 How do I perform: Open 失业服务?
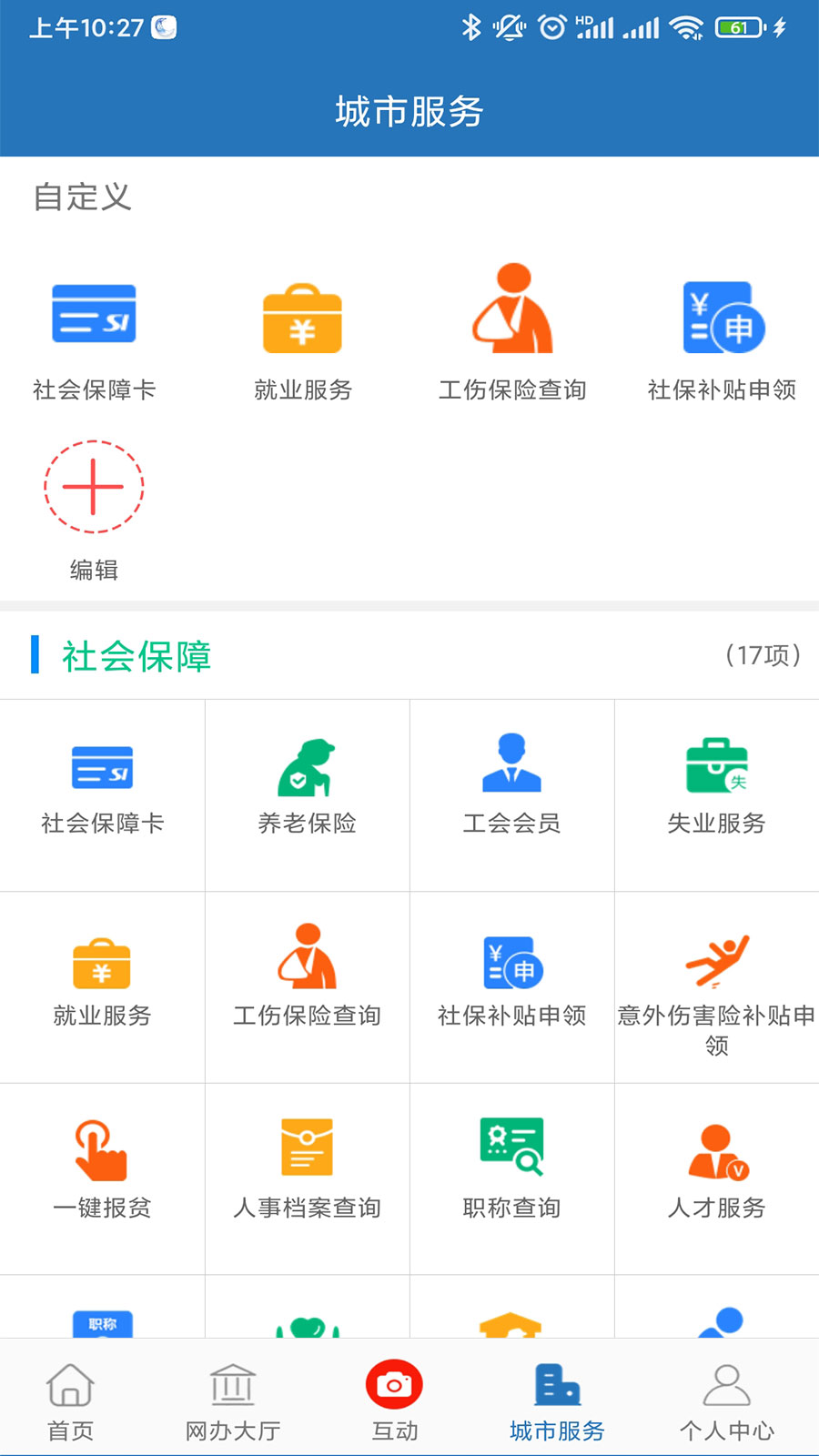pos(716,788)
